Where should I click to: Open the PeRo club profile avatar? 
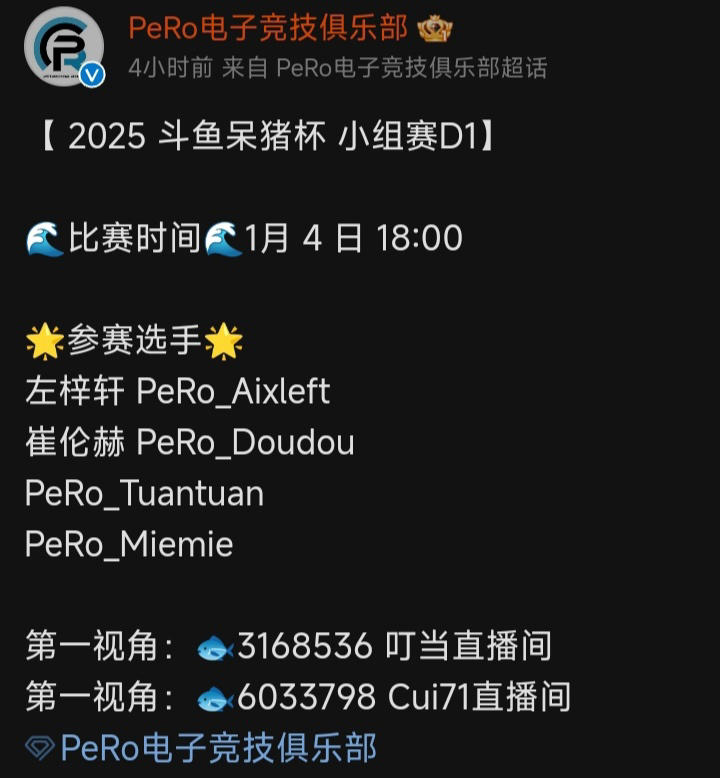coord(66,46)
